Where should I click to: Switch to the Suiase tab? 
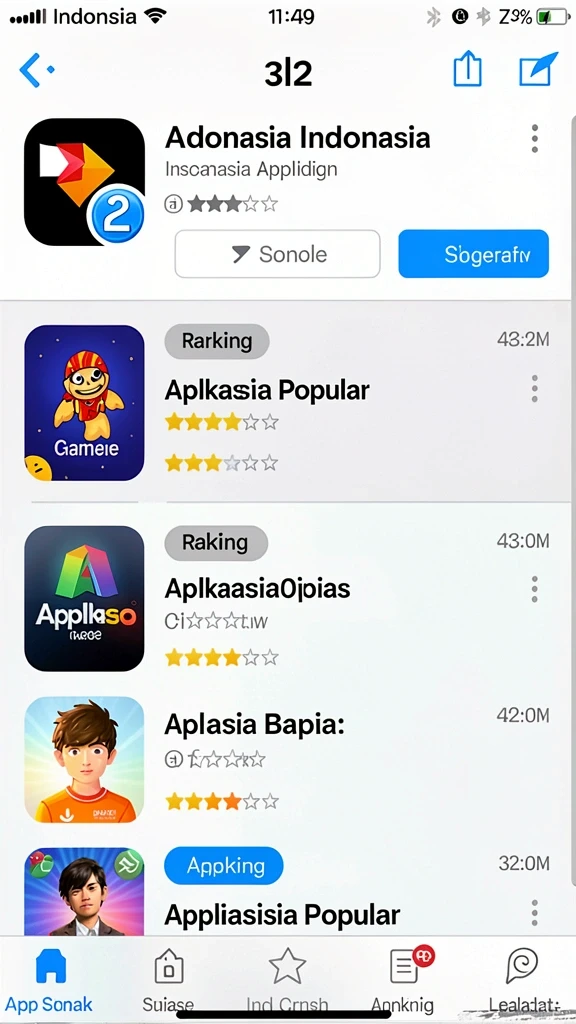tap(168, 980)
